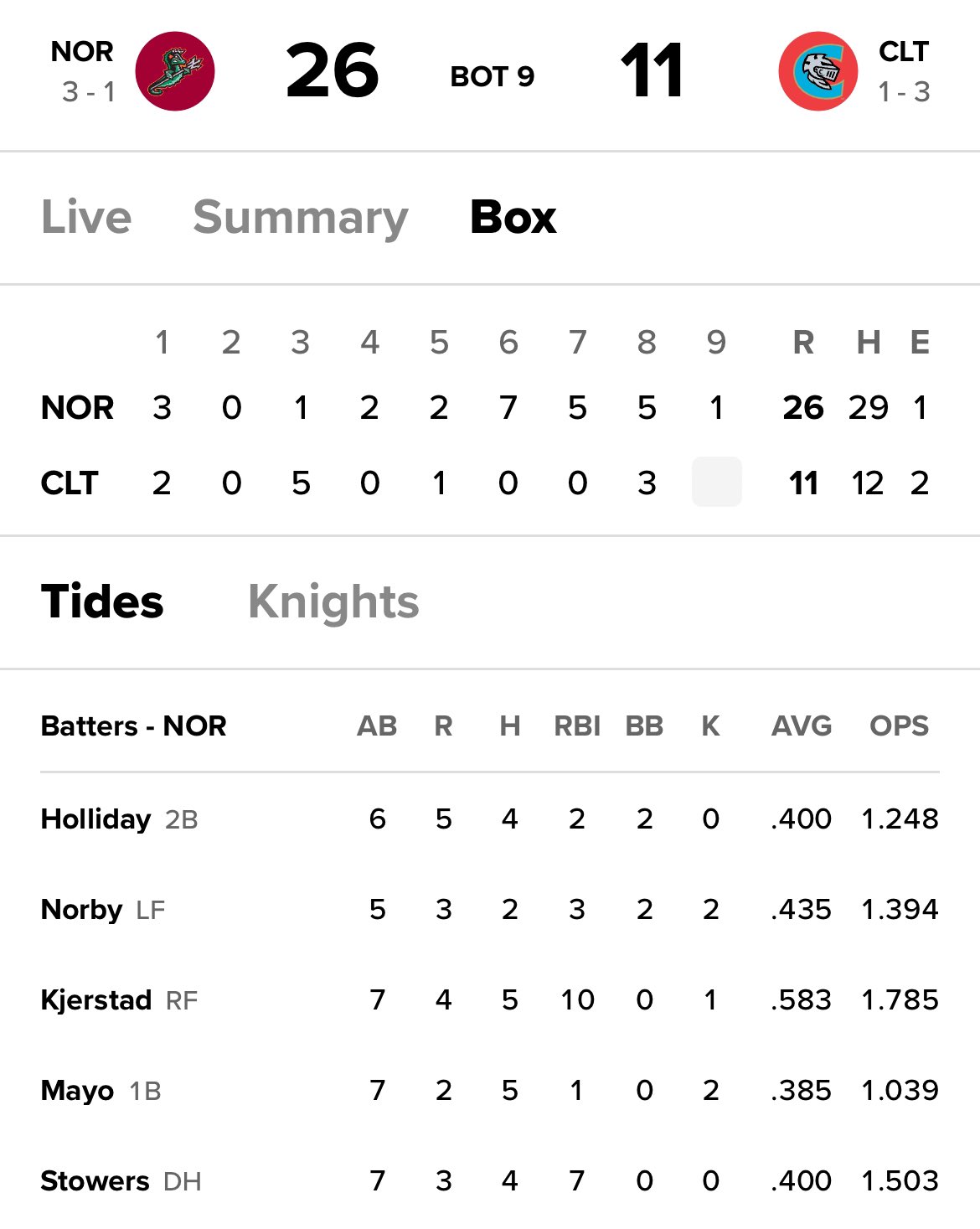Open the Summary tab

click(x=301, y=219)
